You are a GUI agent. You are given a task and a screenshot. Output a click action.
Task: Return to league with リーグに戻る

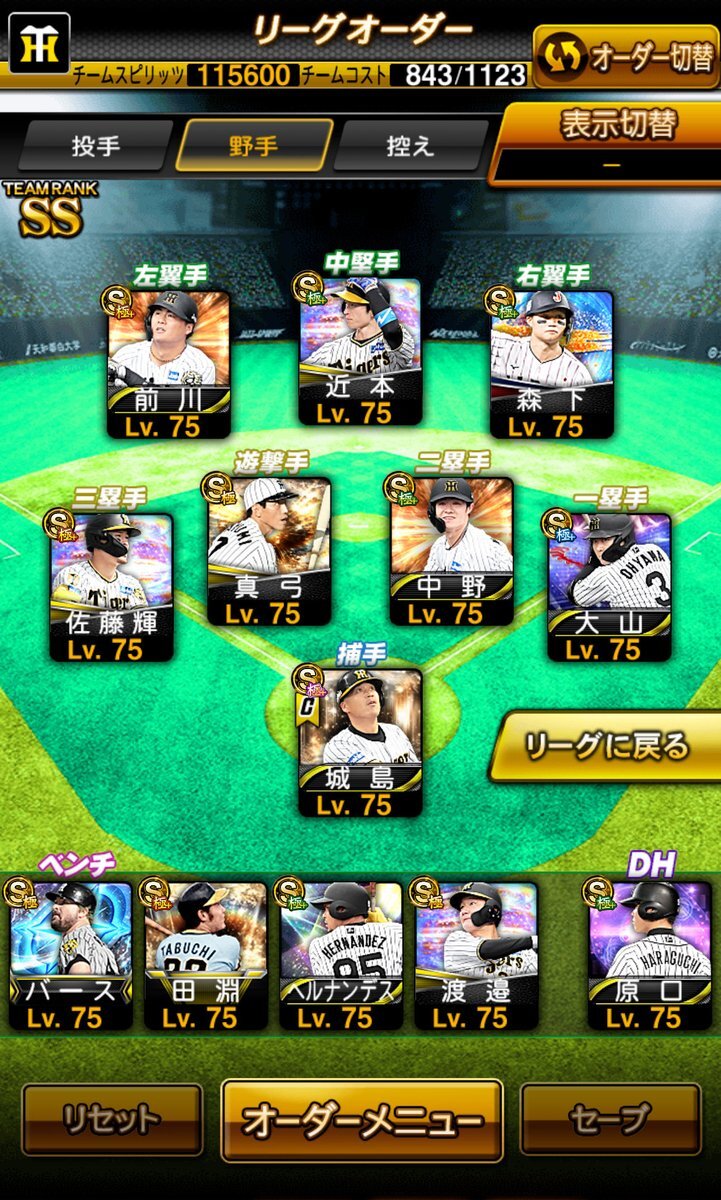point(608,746)
